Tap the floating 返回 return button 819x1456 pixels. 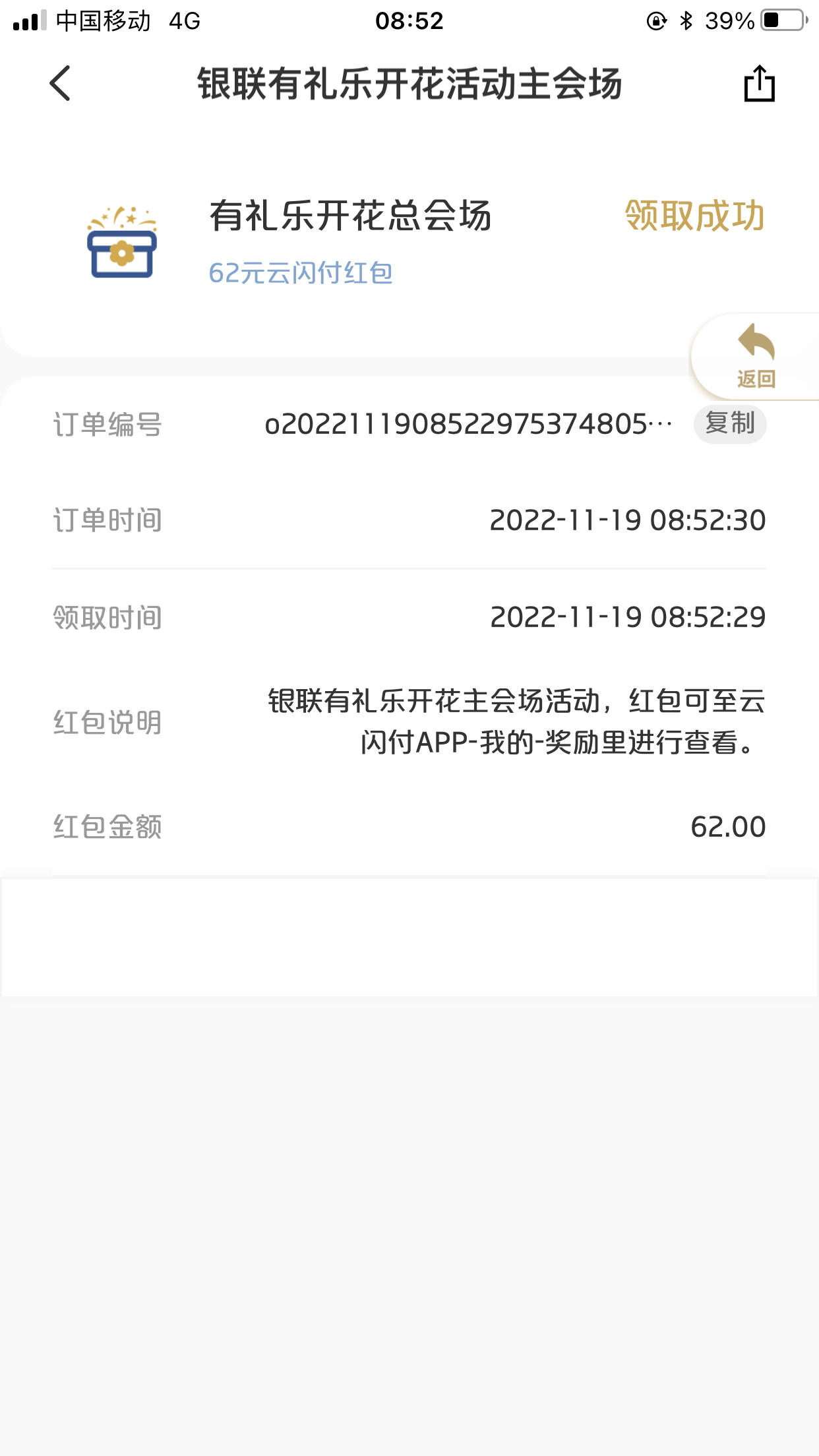pos(756,357)
